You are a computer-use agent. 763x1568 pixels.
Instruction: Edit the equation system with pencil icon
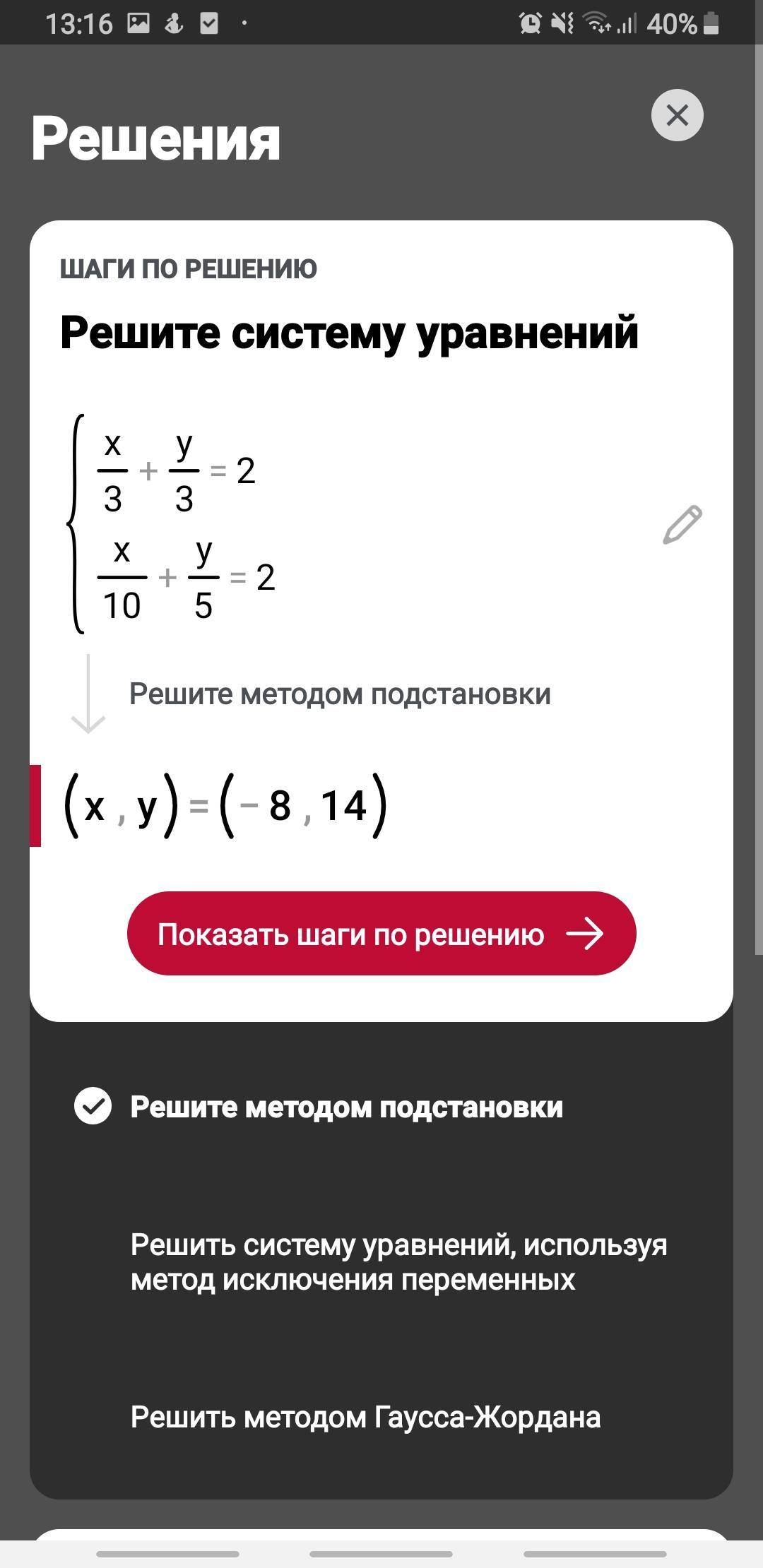click(x=682, y=525)
